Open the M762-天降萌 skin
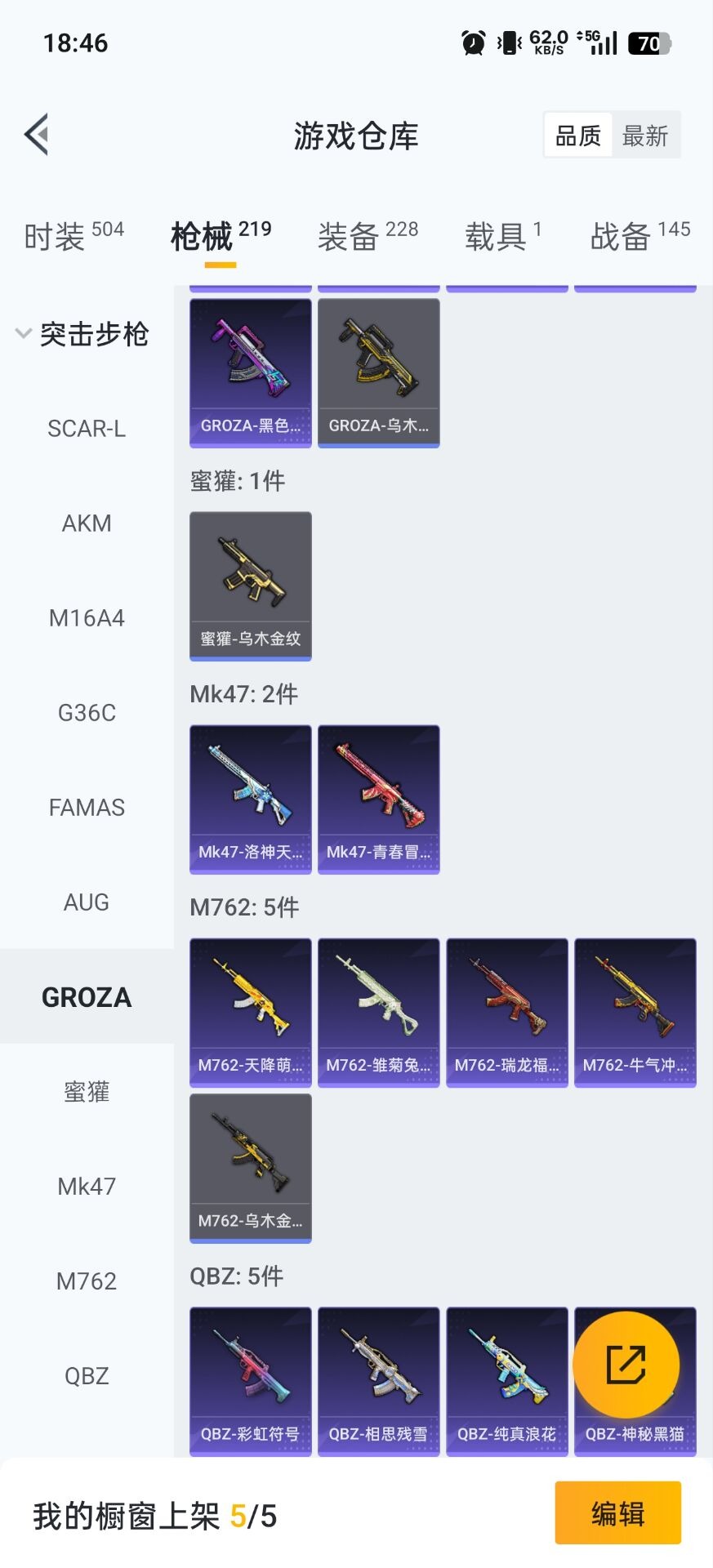The height and width of the screenshot is (1568, 713). (x=251, y=1011)
